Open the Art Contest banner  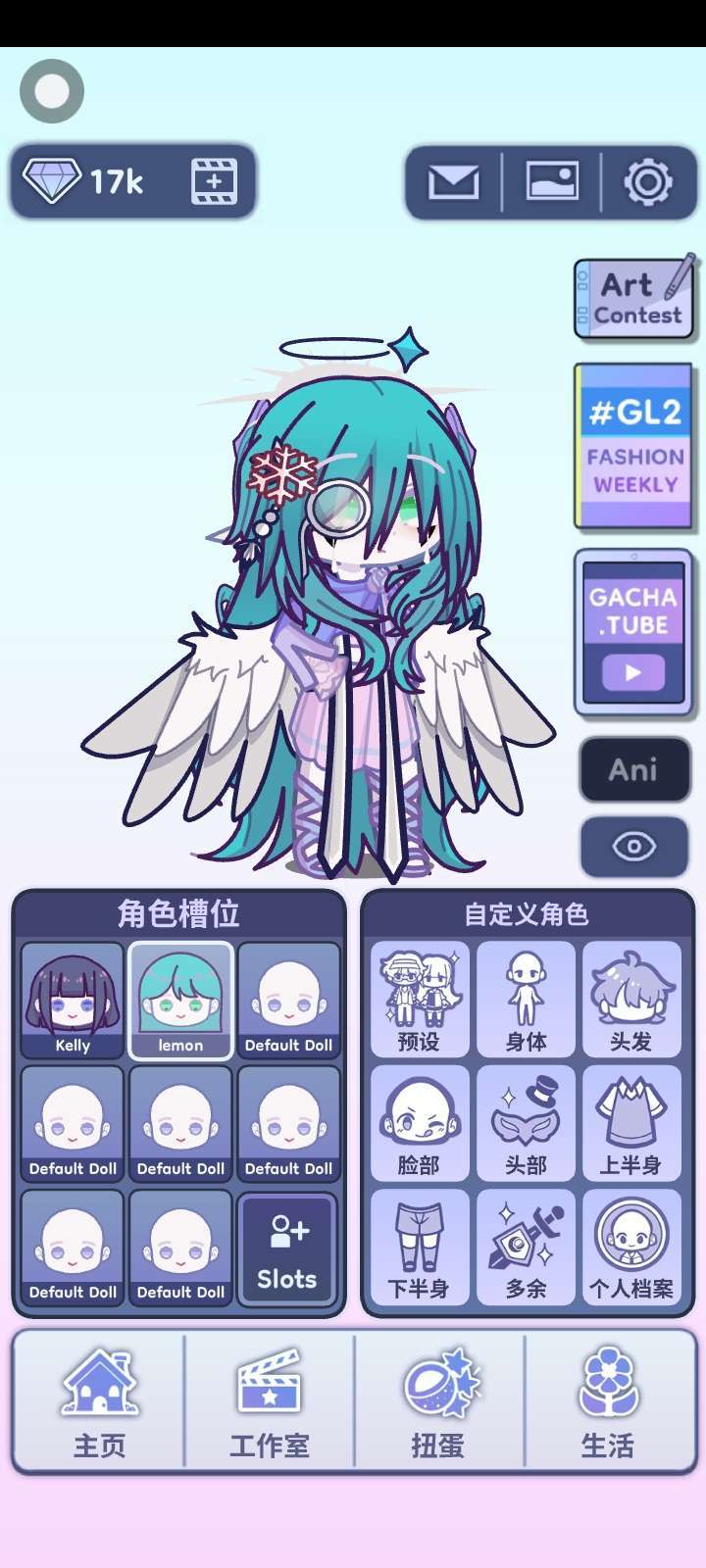coord(634,299)
